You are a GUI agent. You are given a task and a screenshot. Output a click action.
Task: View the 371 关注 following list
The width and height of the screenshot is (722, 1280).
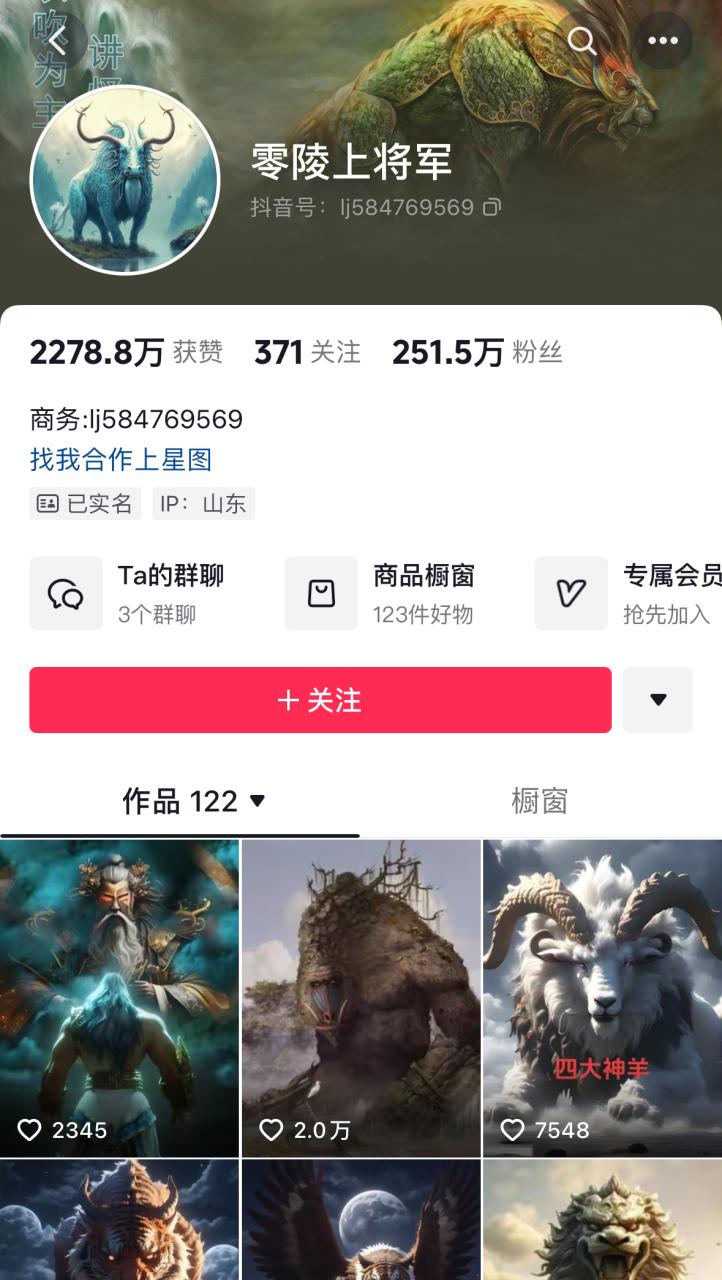click(307, 352)
